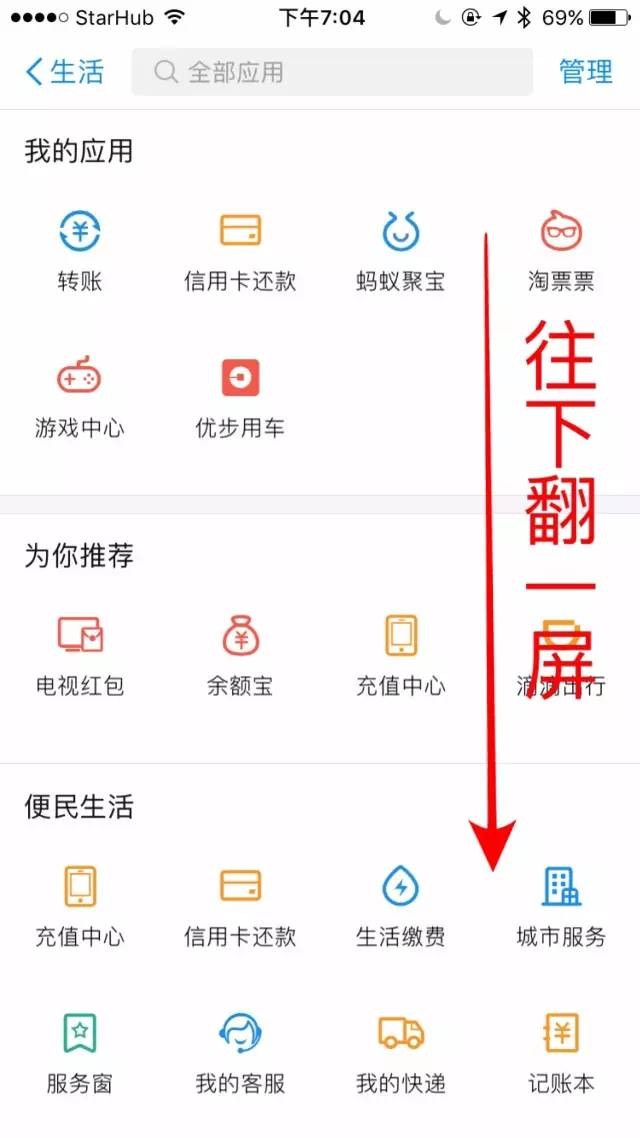Image resolution: width=640 pixels, height=1138 pixels.
Task: Open 服务窗
Action: [80, 1052]
